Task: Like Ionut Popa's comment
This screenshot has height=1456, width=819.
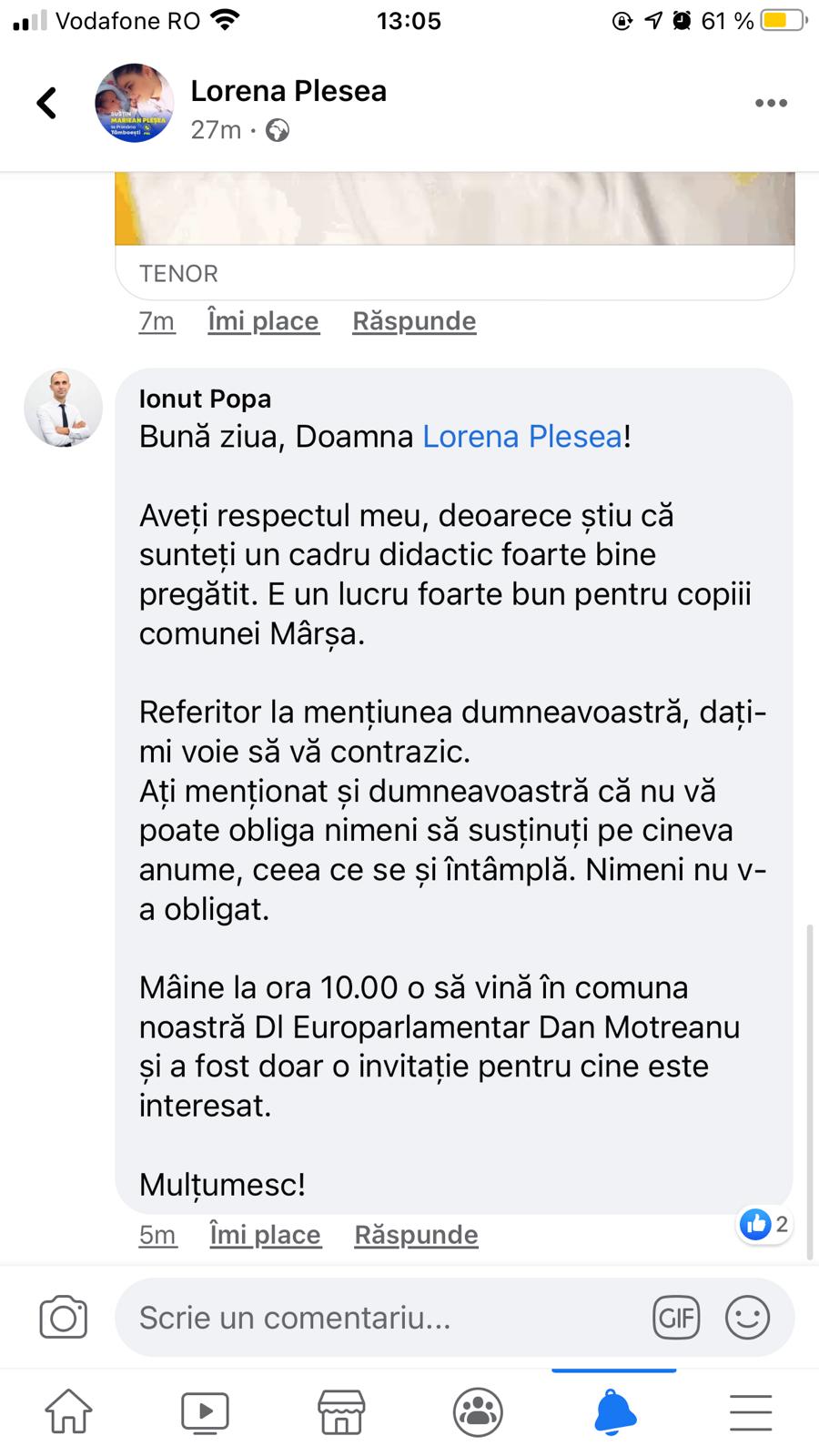Action: 265,1235
